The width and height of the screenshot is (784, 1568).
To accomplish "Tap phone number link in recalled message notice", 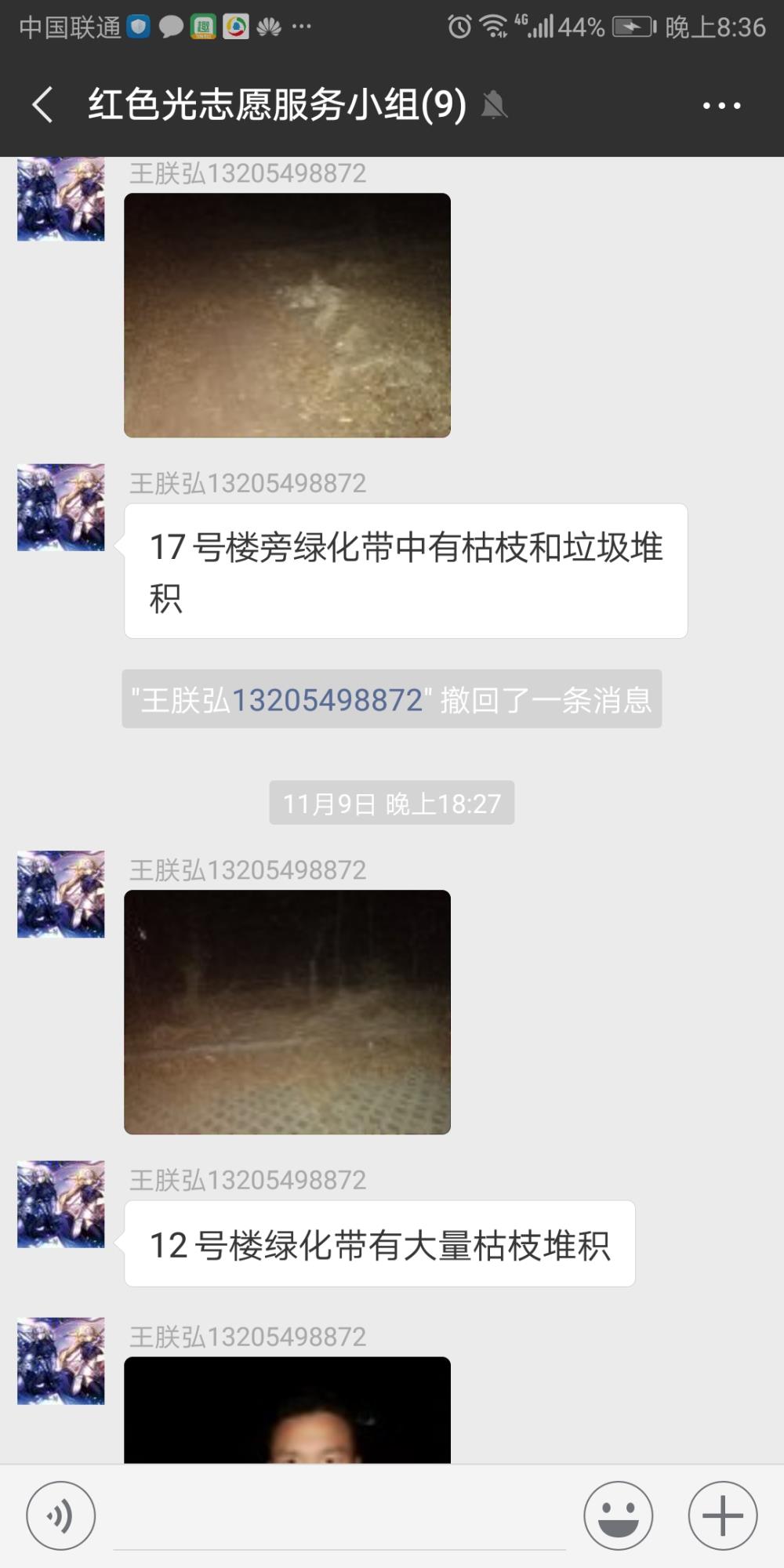I will [327, 699].
